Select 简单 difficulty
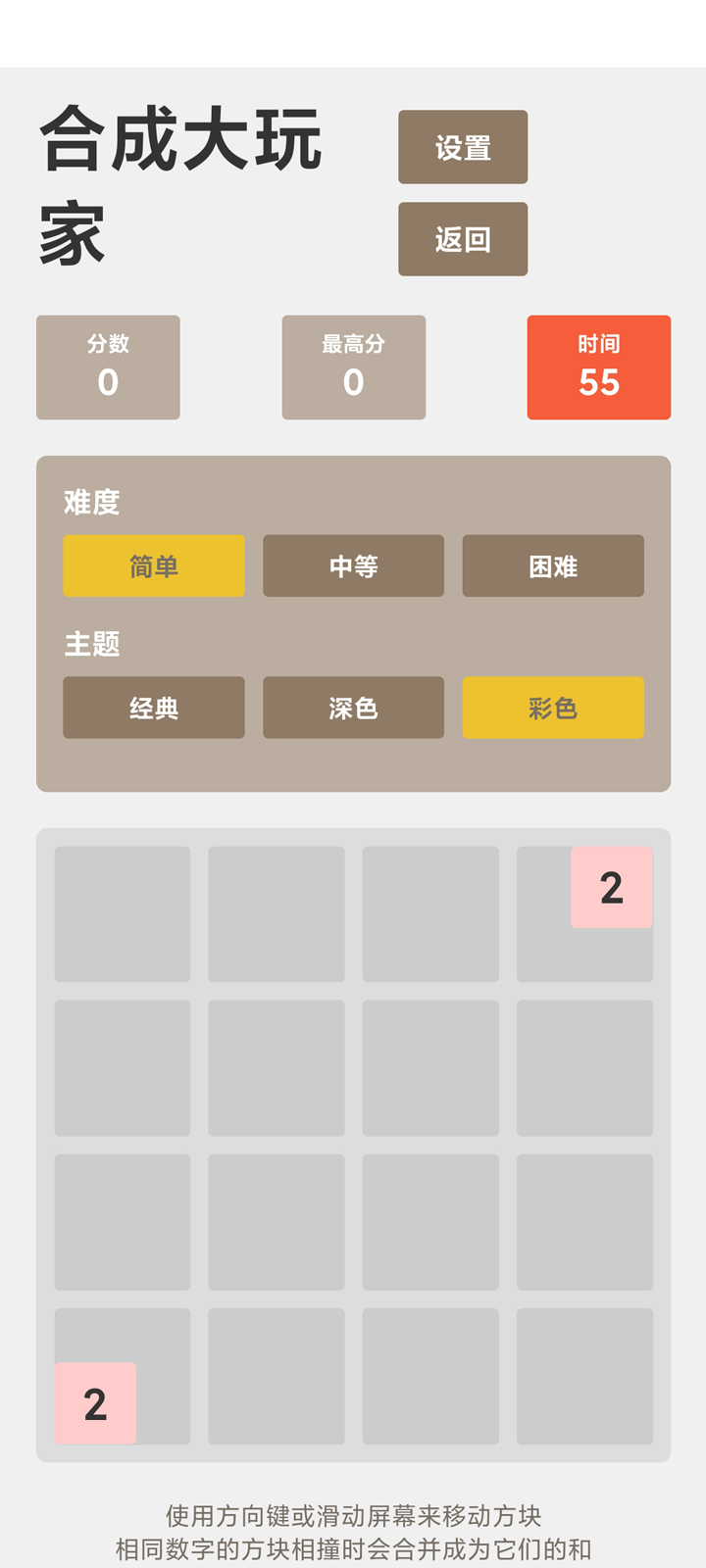706x1568 pixels. click(x=154, y=565)
